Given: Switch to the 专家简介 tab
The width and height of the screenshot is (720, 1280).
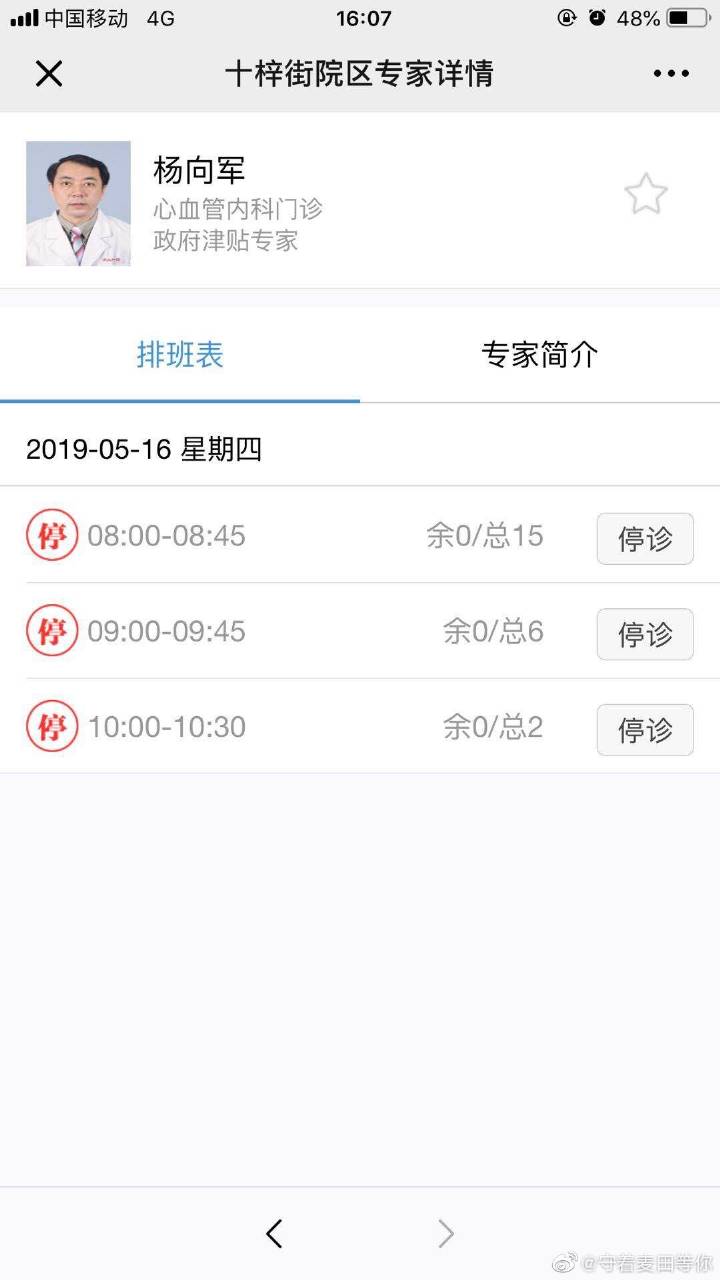Looking at the screenshot, I should pyautogui.click(x=540, y=356).
